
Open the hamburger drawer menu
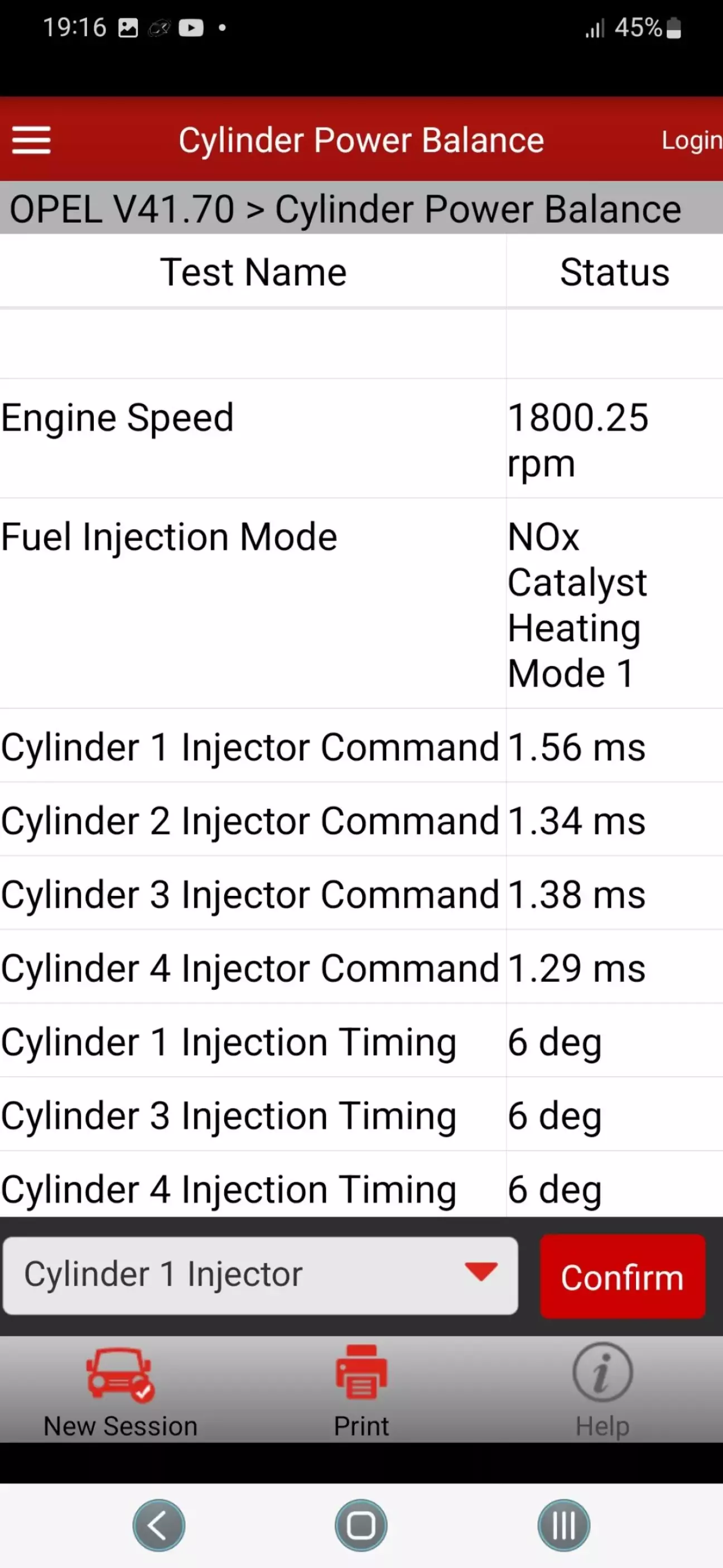[x=31, y=141]
